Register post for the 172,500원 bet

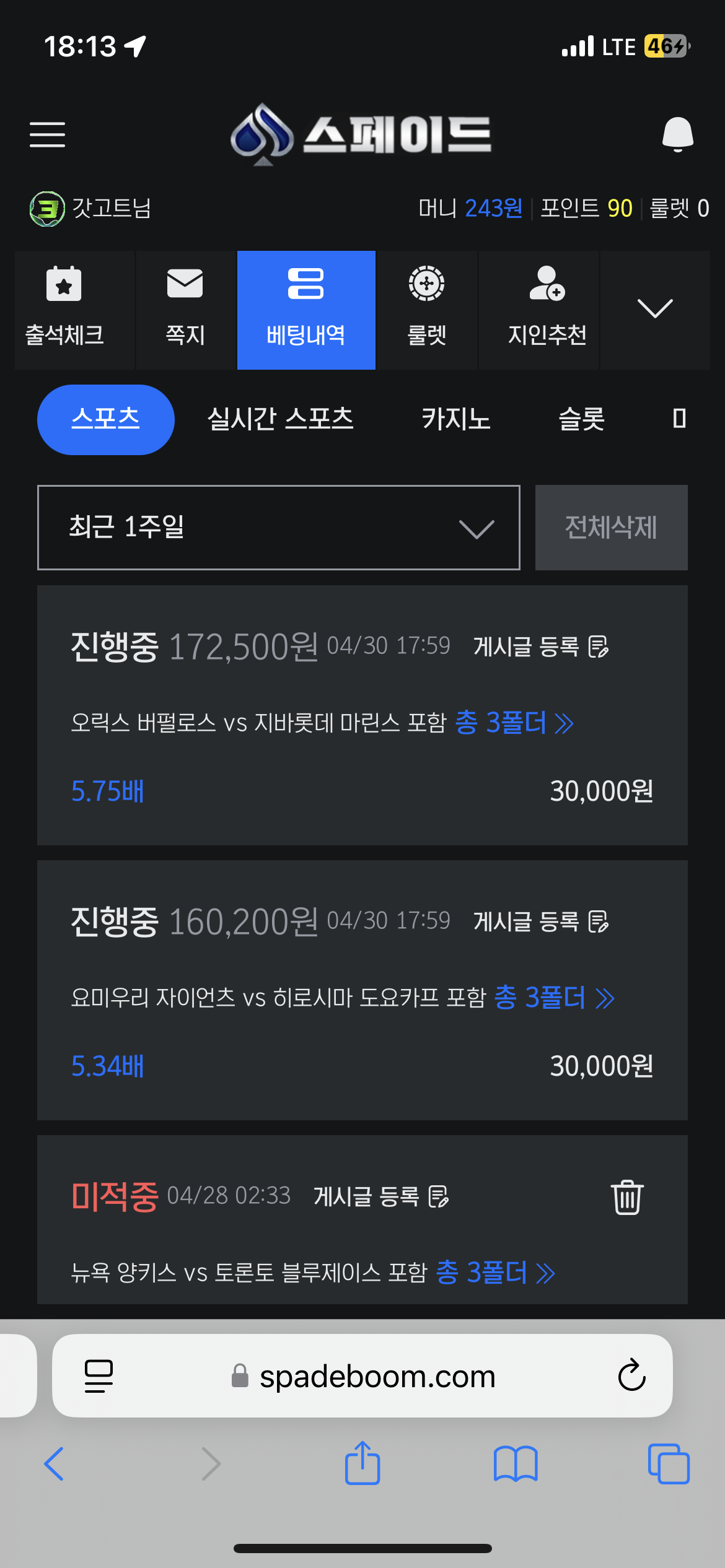pyautogui.click(x=541, y=647)
